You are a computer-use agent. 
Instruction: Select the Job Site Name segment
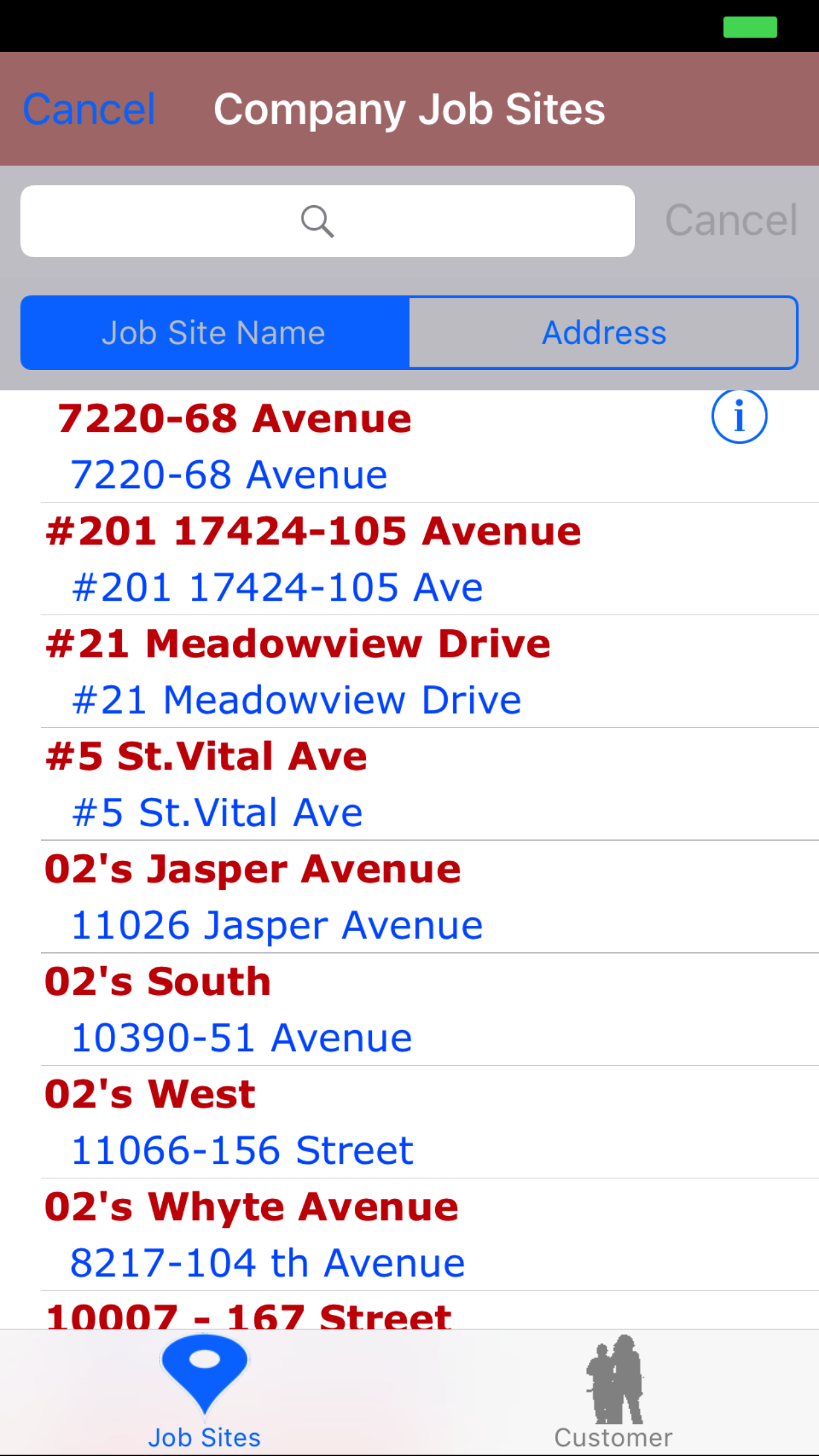[x=214, y=332]
